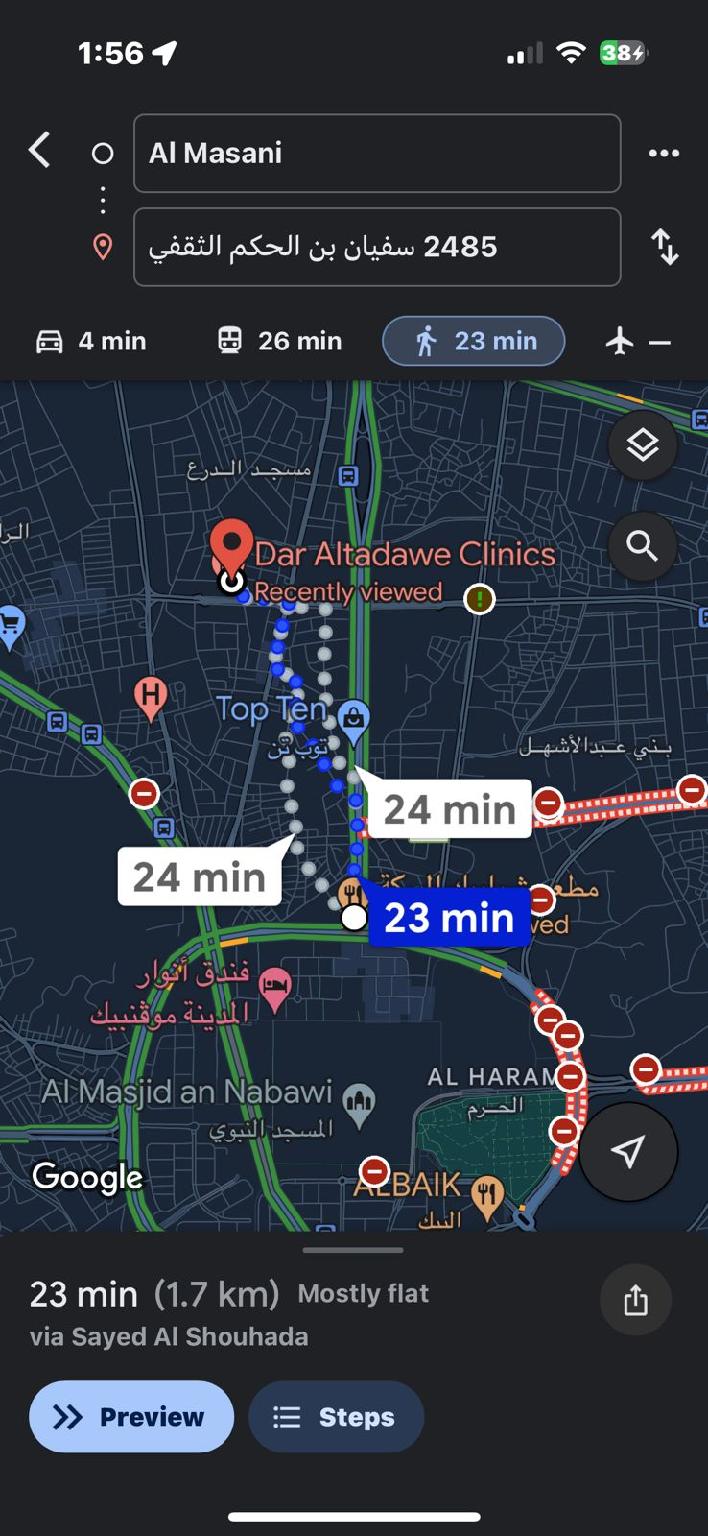The image size is (708, 1536).
Task: Open the three-dot overflow menu
Action: (x=664, y=153)
